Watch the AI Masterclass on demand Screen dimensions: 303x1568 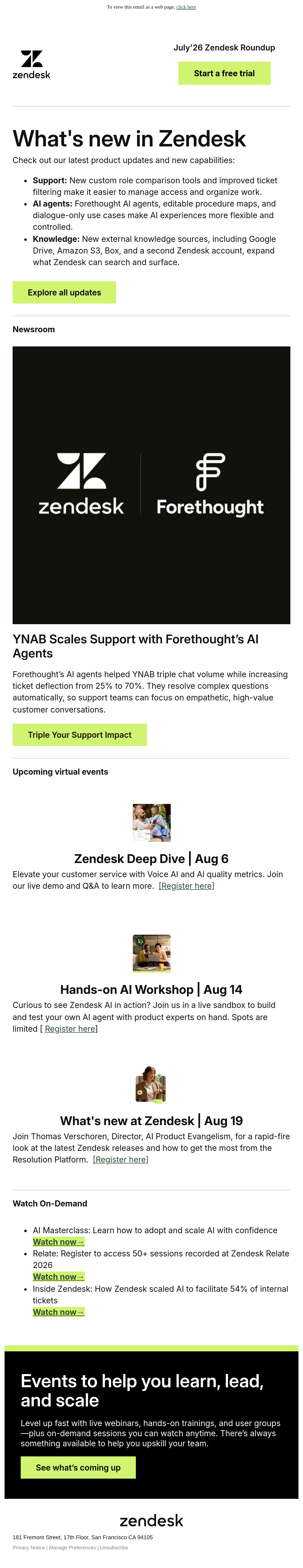pyautogui.click(x=58, y=1242)
